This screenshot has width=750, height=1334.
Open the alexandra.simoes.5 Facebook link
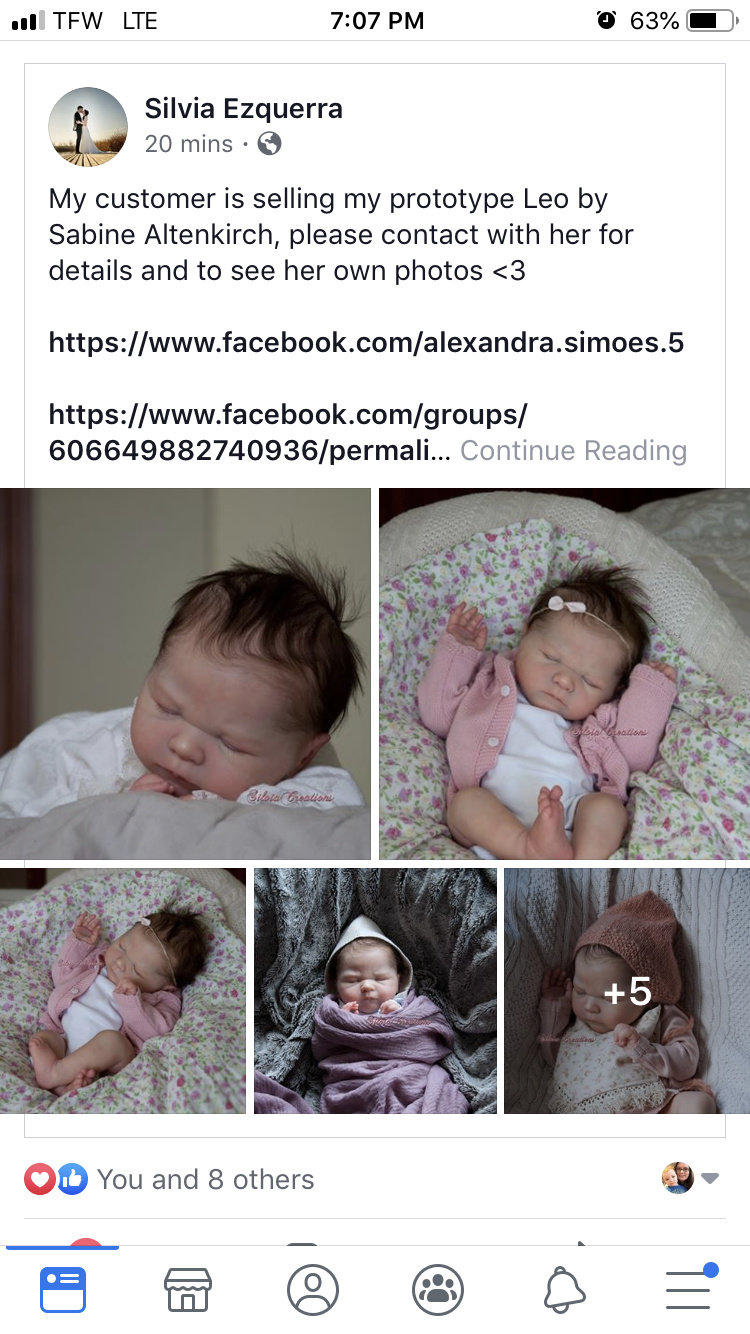[x=366, y=343]
